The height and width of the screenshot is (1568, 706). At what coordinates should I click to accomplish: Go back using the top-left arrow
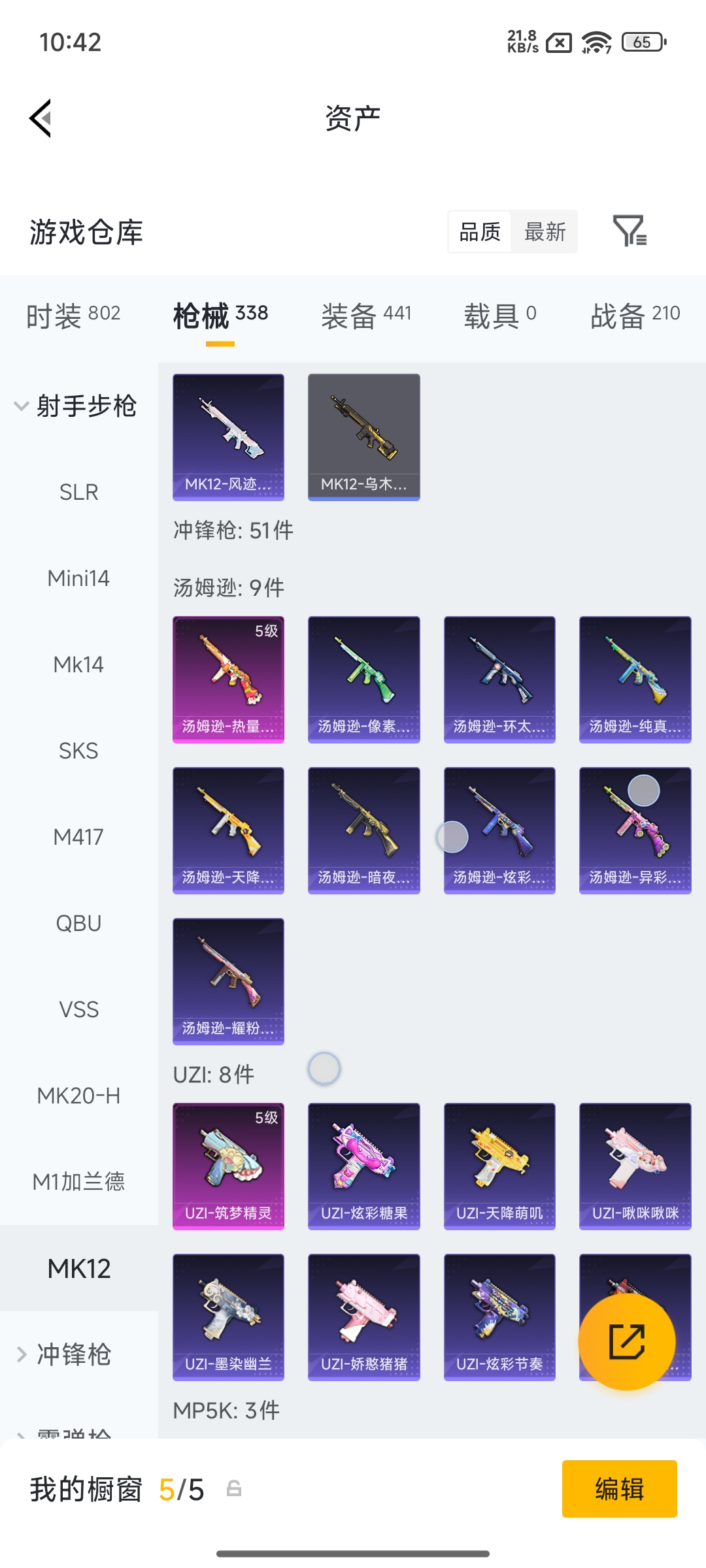tap(41, 118)
